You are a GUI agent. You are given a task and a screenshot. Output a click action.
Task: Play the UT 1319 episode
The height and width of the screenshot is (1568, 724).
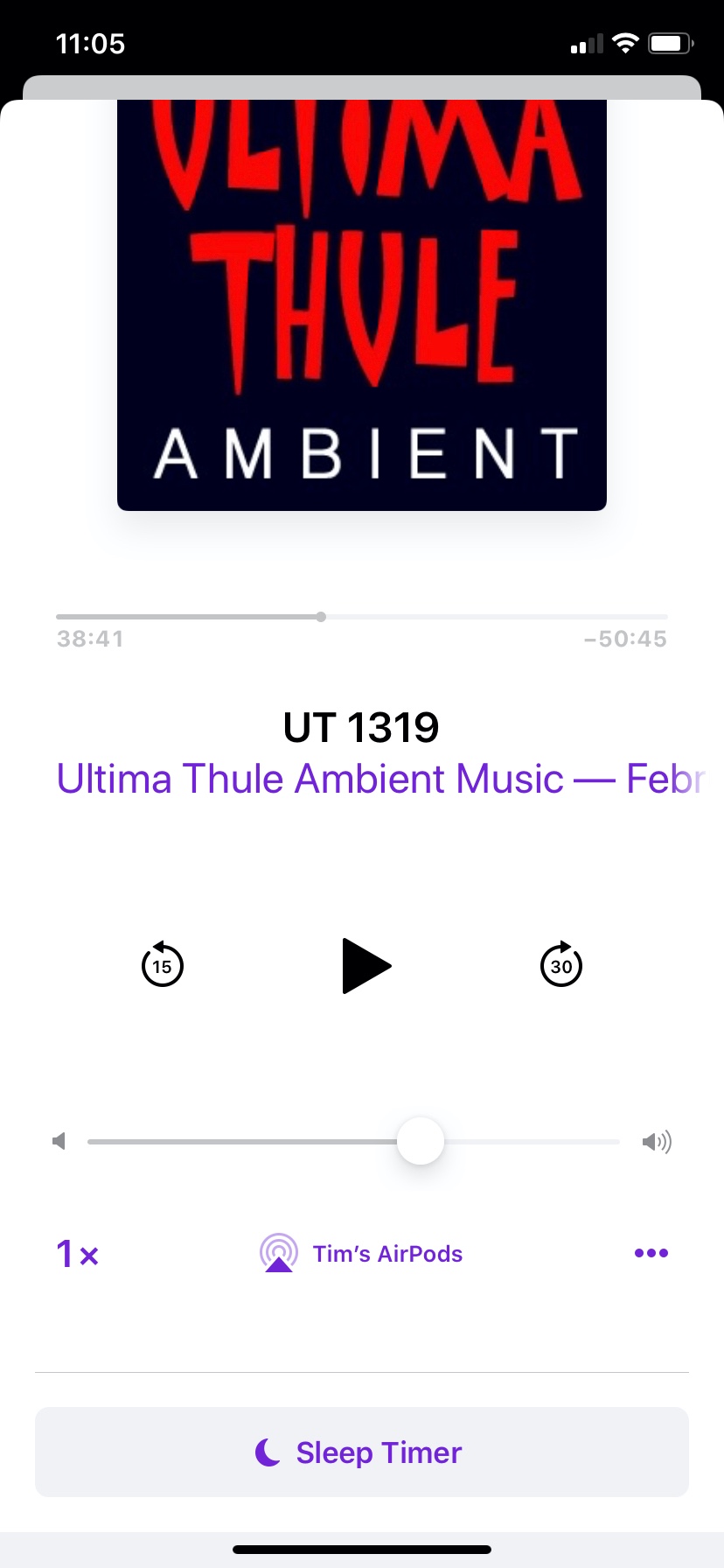point(365,966)
